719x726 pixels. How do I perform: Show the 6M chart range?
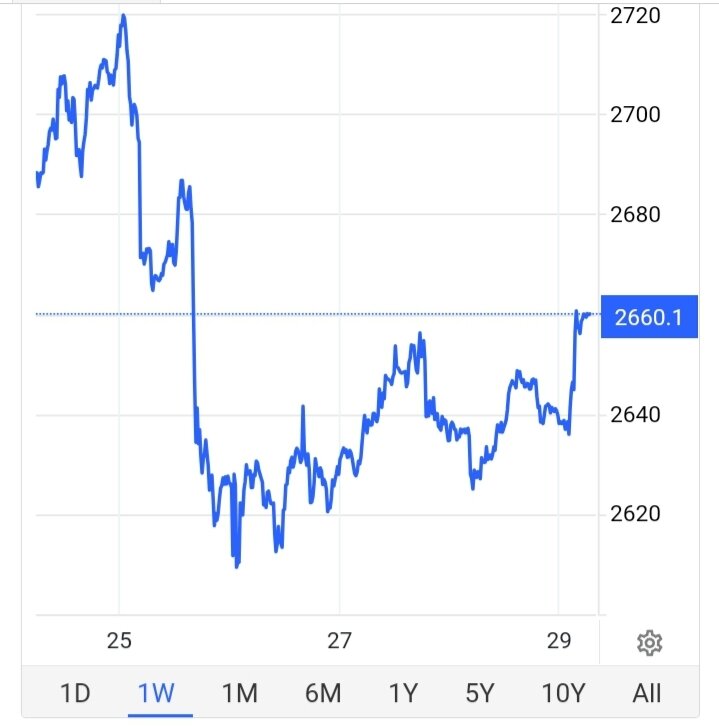pos(320,692)
